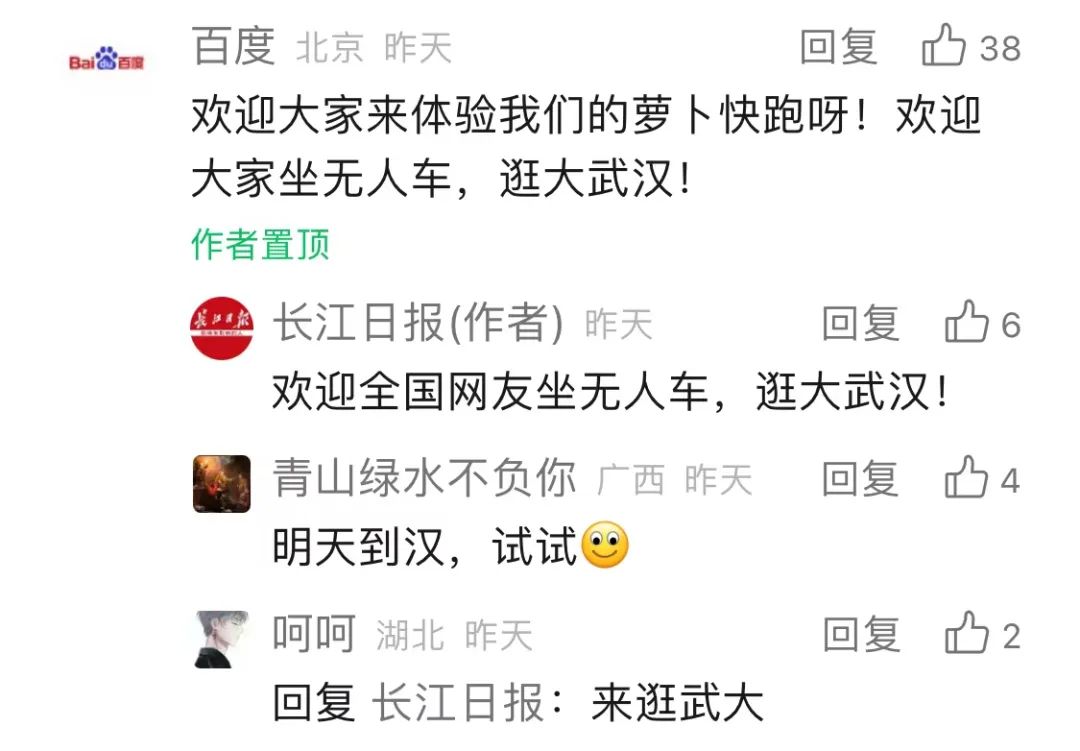Reply to 青山绿水不负你's comment
The width and height of the screenshot is (1080, 751).
point(860,479)
